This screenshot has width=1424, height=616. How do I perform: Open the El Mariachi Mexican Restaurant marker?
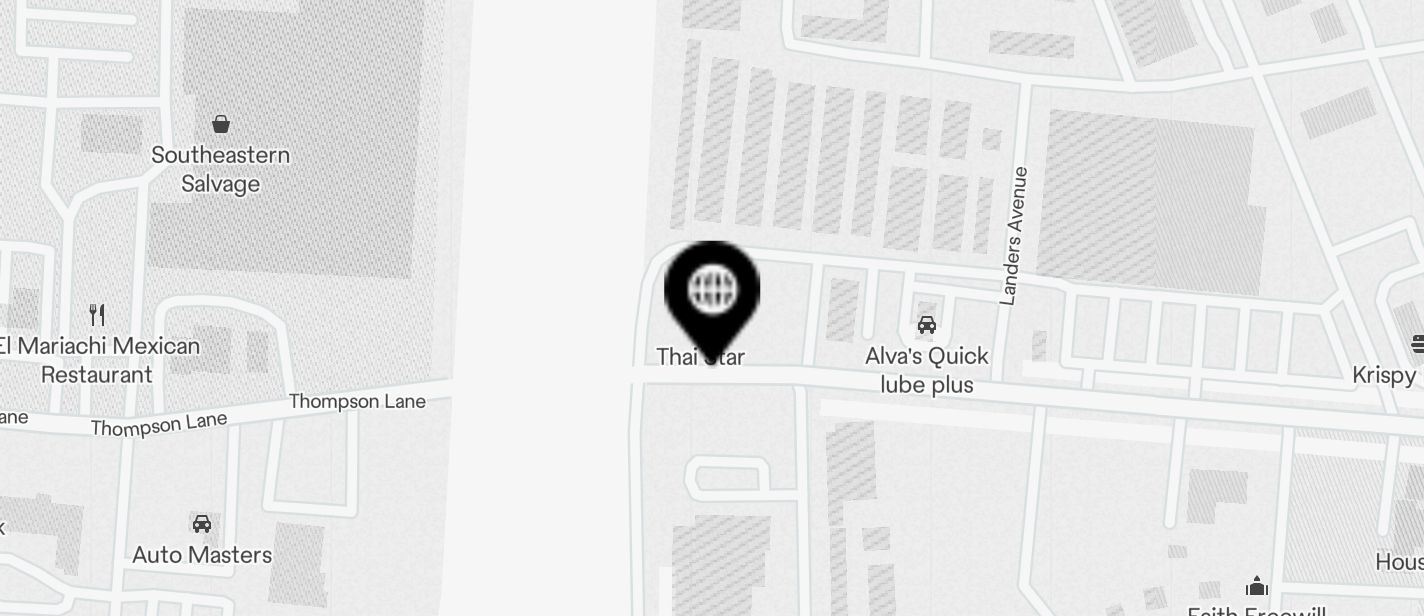(97, 316)
